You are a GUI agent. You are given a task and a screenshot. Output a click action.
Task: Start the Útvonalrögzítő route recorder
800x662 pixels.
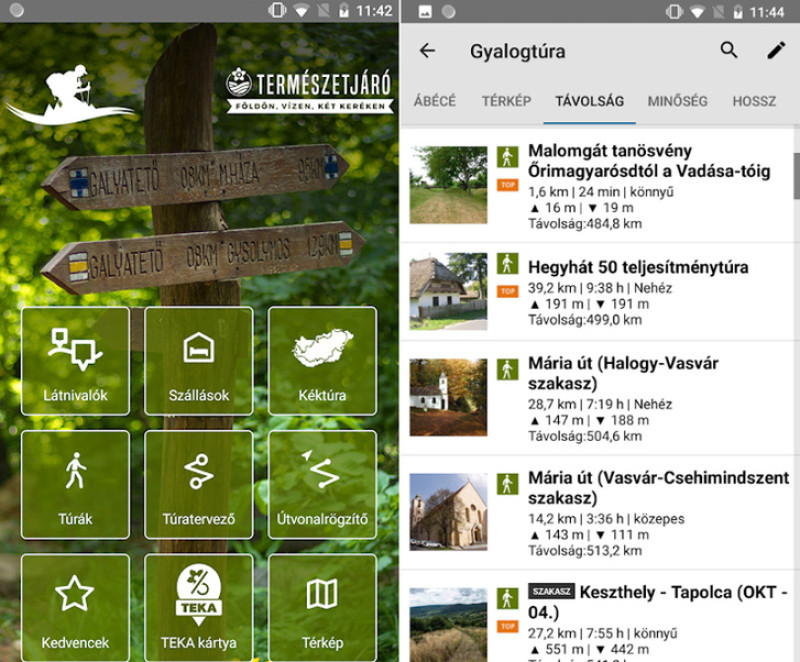pyautogui.click(x=322, y=485)
